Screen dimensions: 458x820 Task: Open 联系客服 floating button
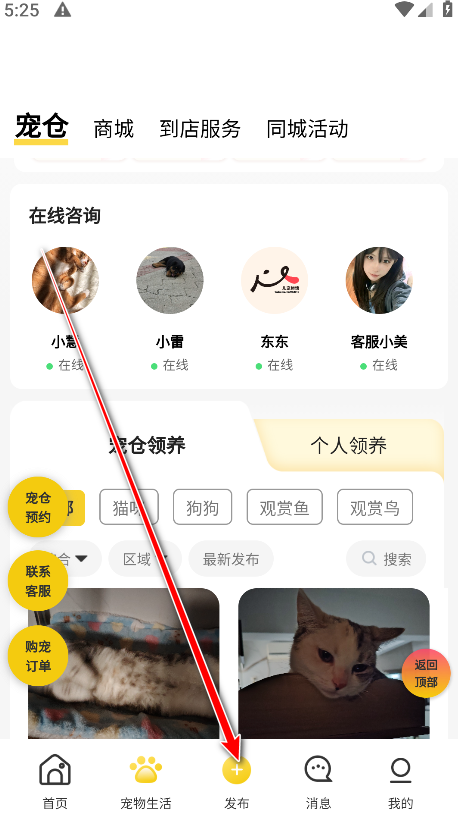tap(38, 581)
